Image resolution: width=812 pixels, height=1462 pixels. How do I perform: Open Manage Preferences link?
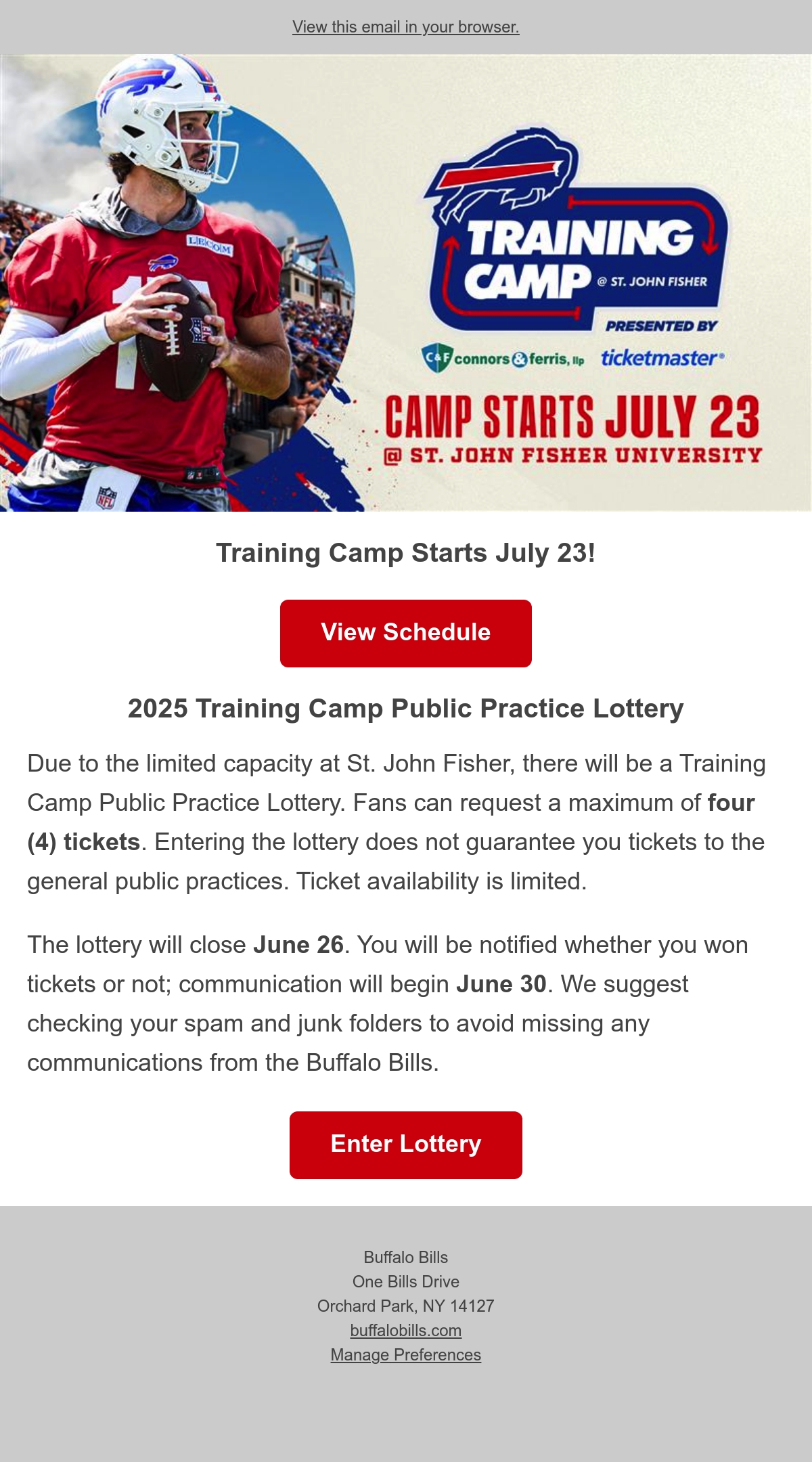pos(406,1354)
